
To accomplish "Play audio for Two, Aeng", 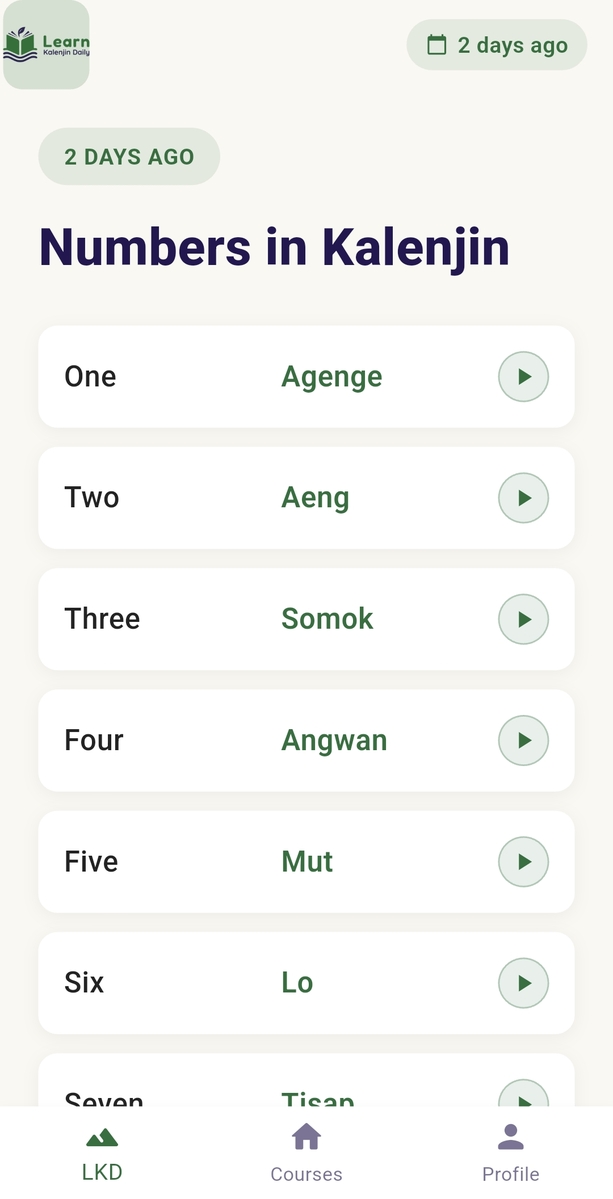I will 523,498.
